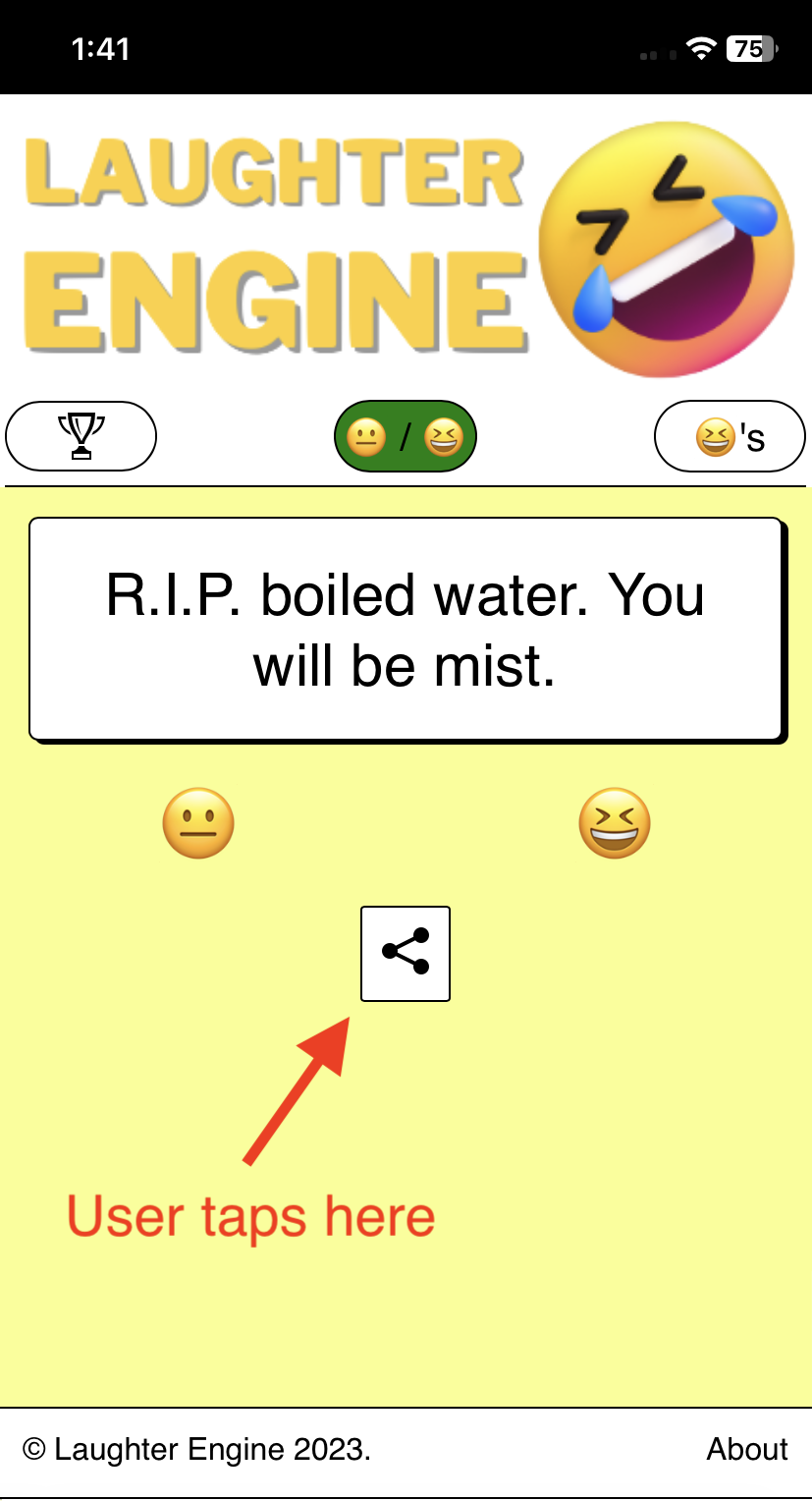Rate the joke with the laughing face
This screenshot has height=1501, width=812.
click(x=615, y=823)
